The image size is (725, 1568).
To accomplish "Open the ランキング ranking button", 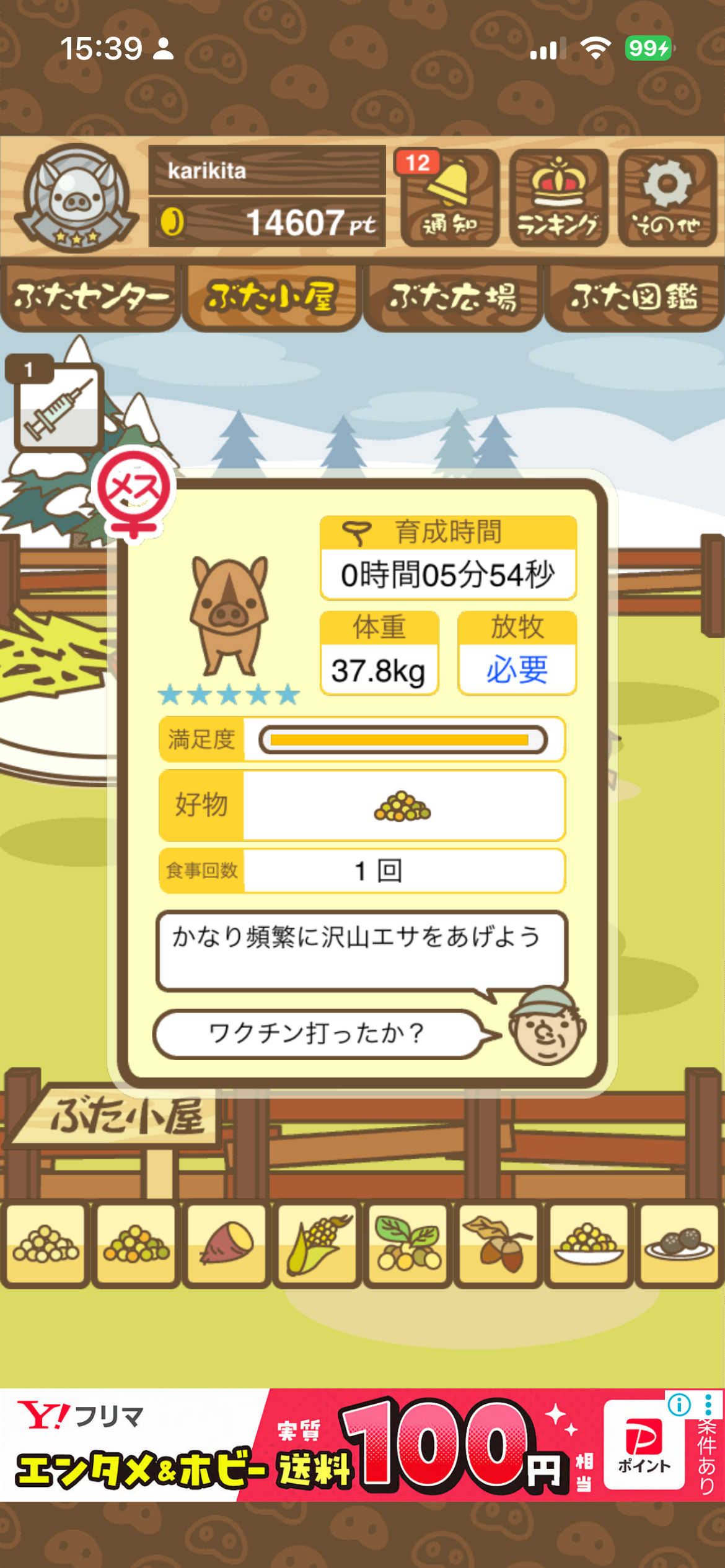I will click(x=558, y=198).
